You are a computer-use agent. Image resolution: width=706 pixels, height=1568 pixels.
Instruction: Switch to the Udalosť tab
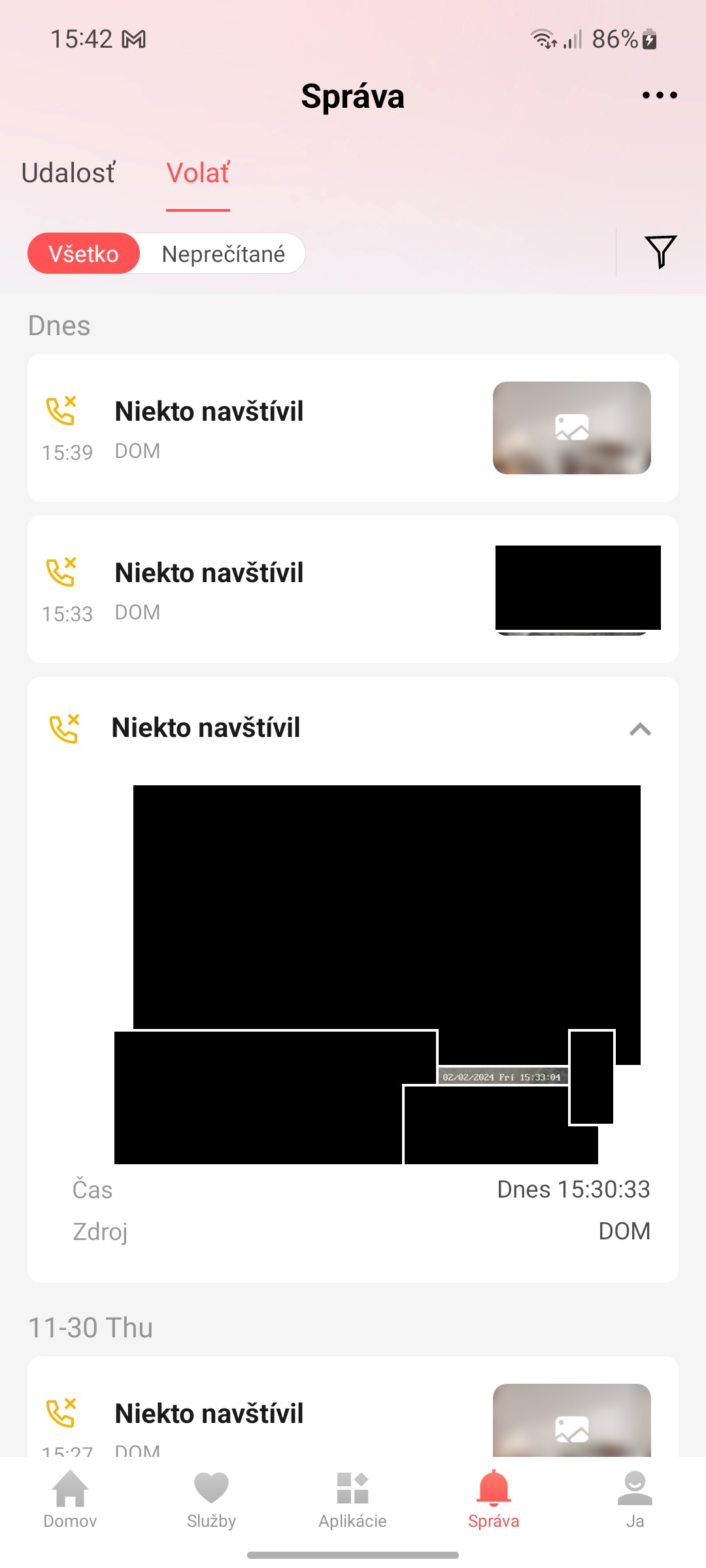click(69, 173)
